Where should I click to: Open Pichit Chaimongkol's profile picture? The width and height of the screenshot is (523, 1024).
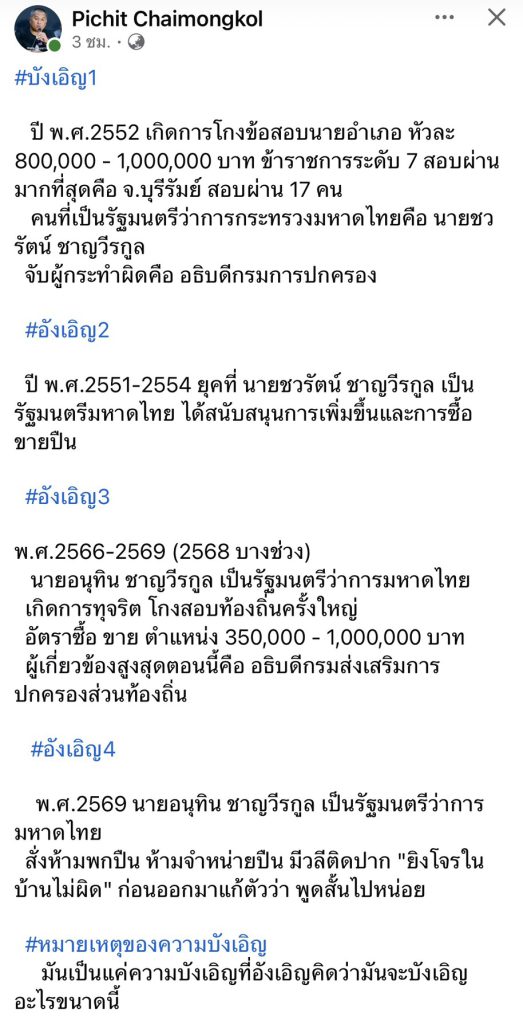click(38, 29)
